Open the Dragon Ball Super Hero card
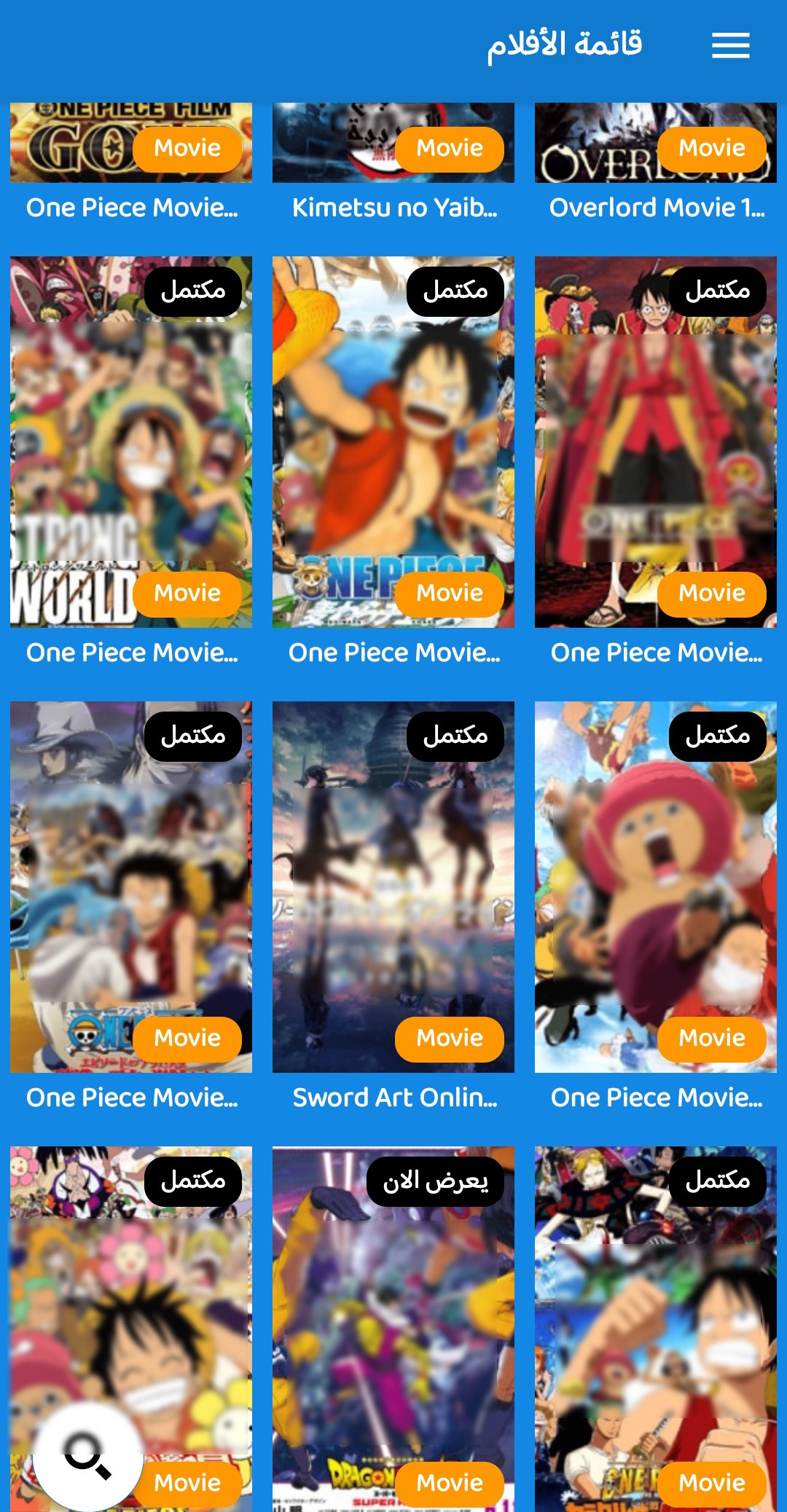The width and height of the screenshot is (787, 1512). 393,1329
